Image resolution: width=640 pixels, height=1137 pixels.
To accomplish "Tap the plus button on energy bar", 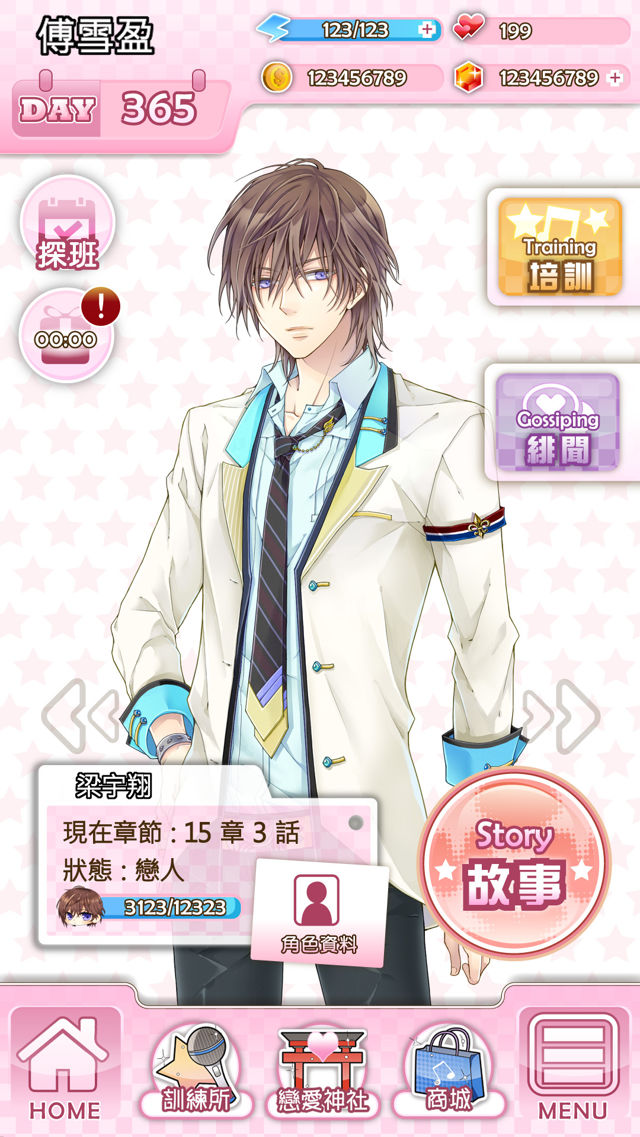I will click(x=427, y=30).
